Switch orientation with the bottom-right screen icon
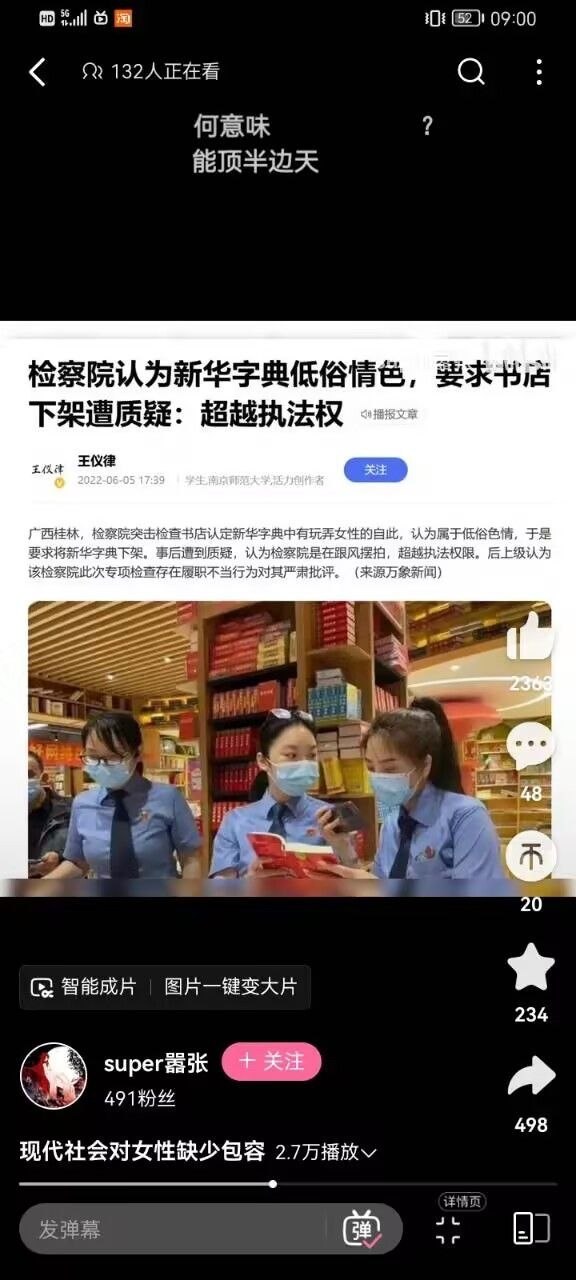Image resolution: width=576 pixels, height=1280 pixels. 531,1229
